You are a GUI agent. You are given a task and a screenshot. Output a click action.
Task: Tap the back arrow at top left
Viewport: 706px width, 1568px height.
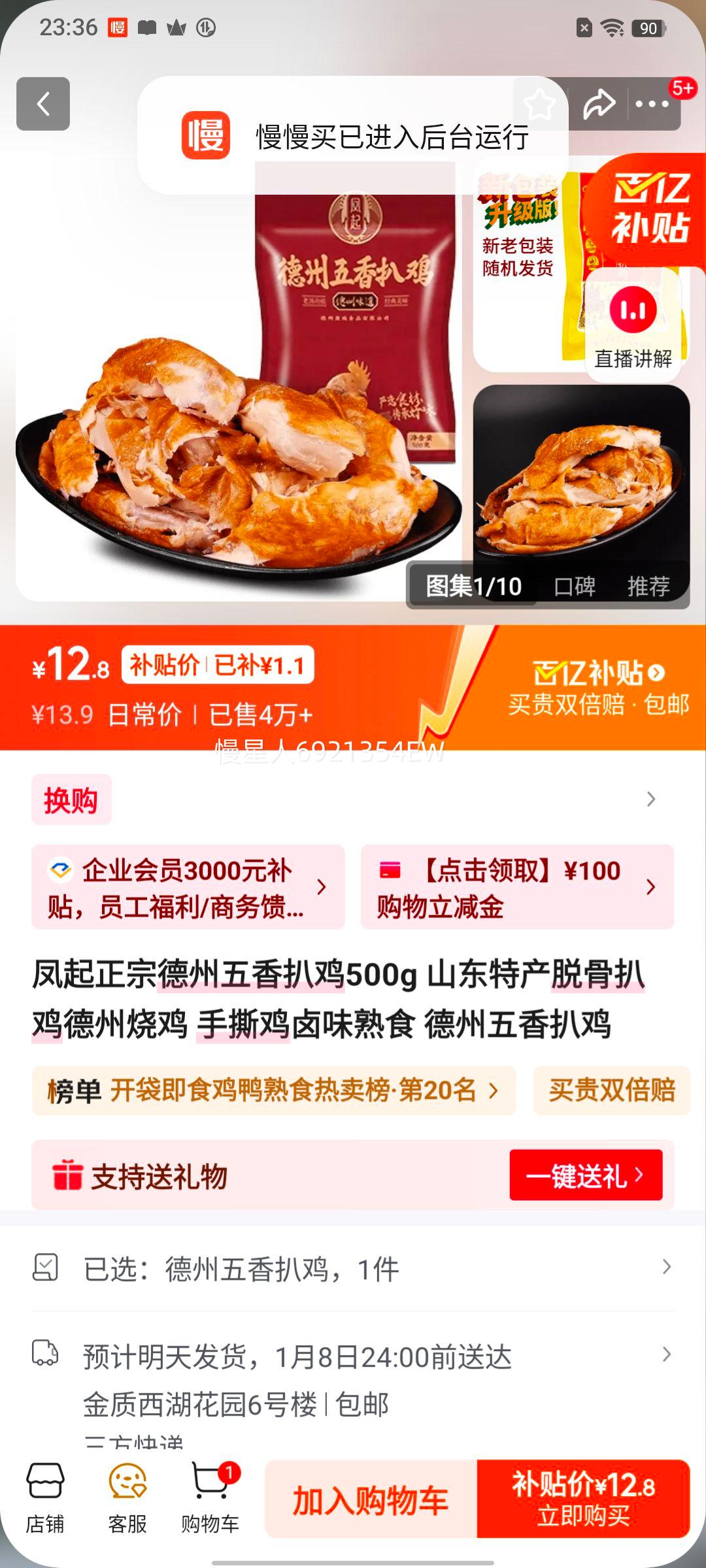(x=42, y=105)
